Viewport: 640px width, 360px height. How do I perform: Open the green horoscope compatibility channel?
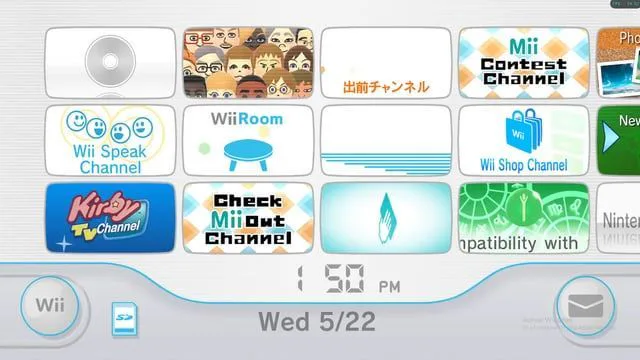[x=524, y=218]
